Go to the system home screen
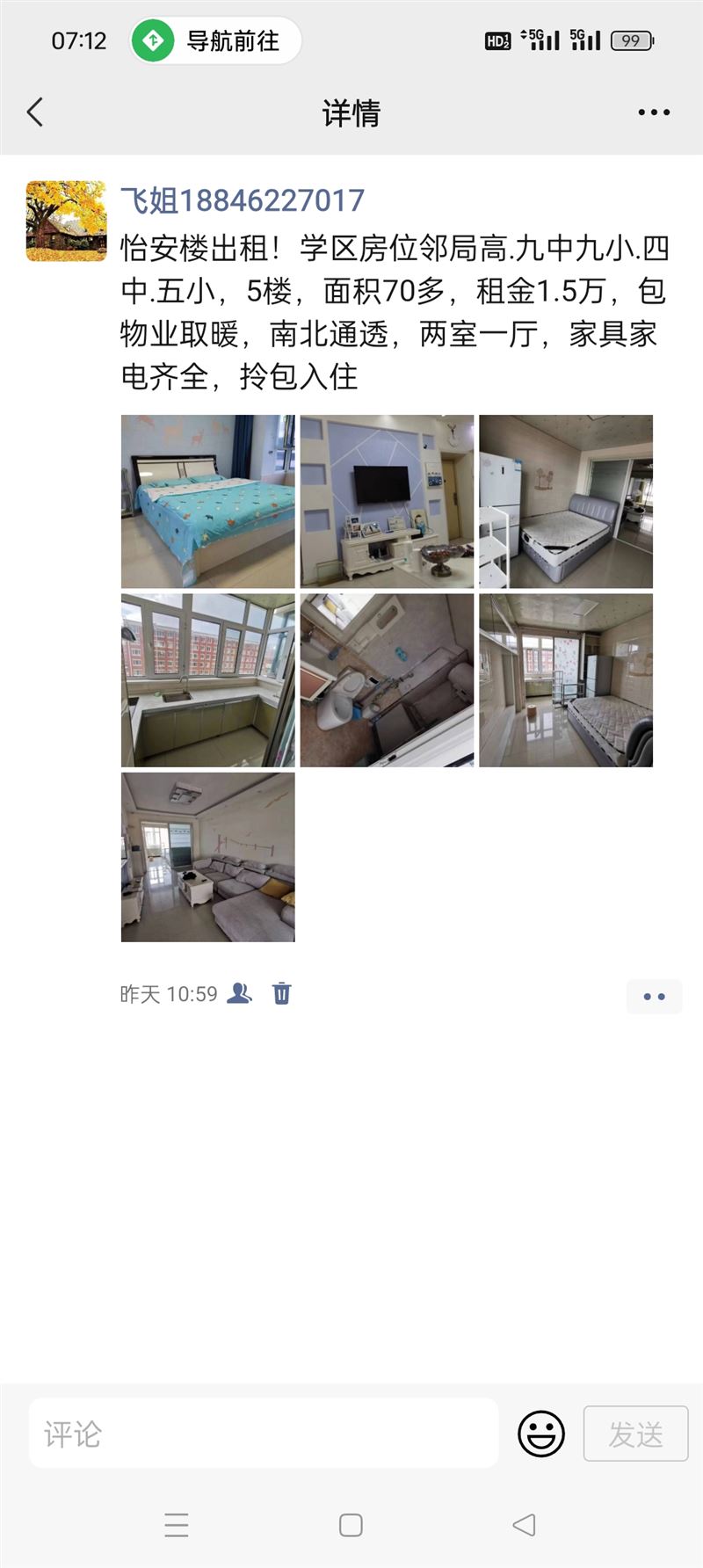This screenshot has width=703, height=1568. [351, 1525]
